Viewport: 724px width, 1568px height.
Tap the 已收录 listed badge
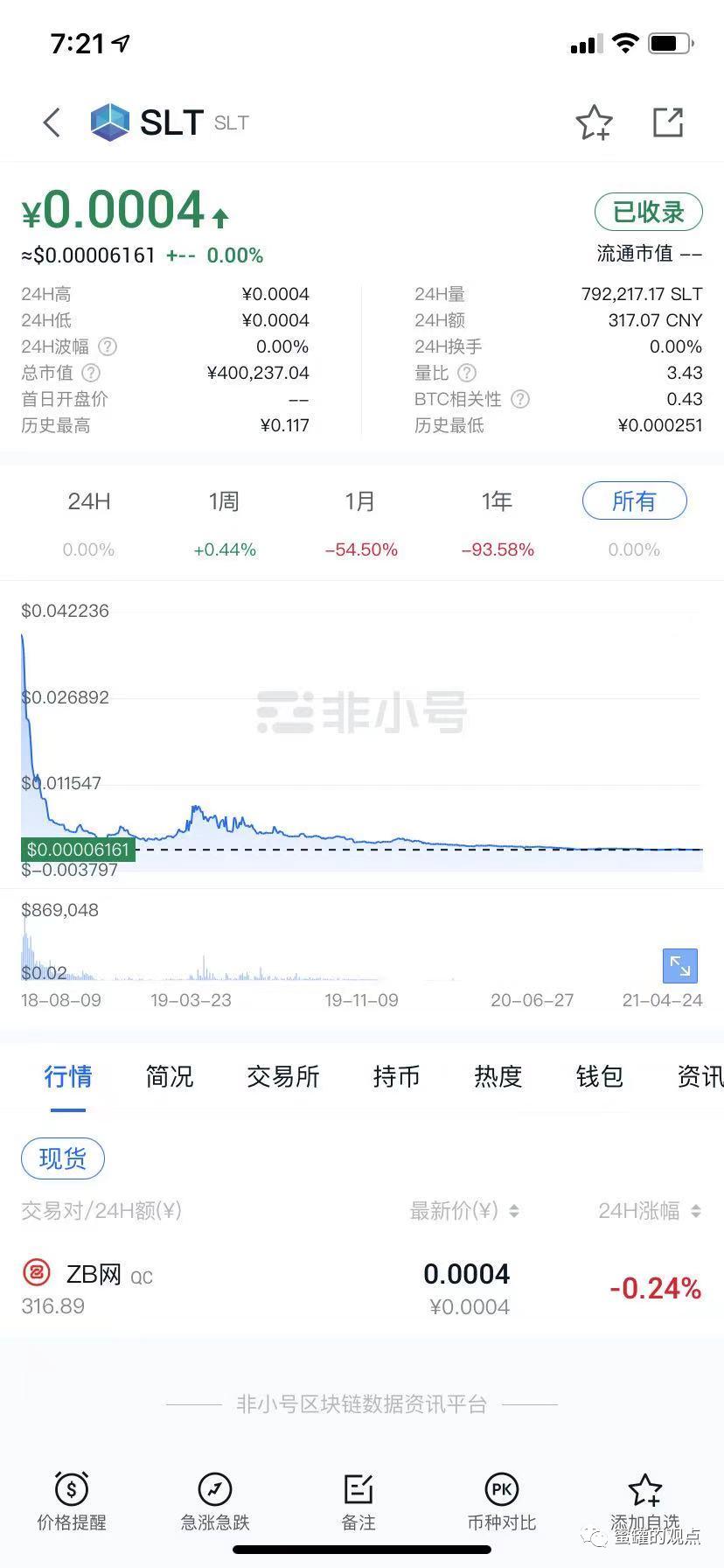click(648, 212)
